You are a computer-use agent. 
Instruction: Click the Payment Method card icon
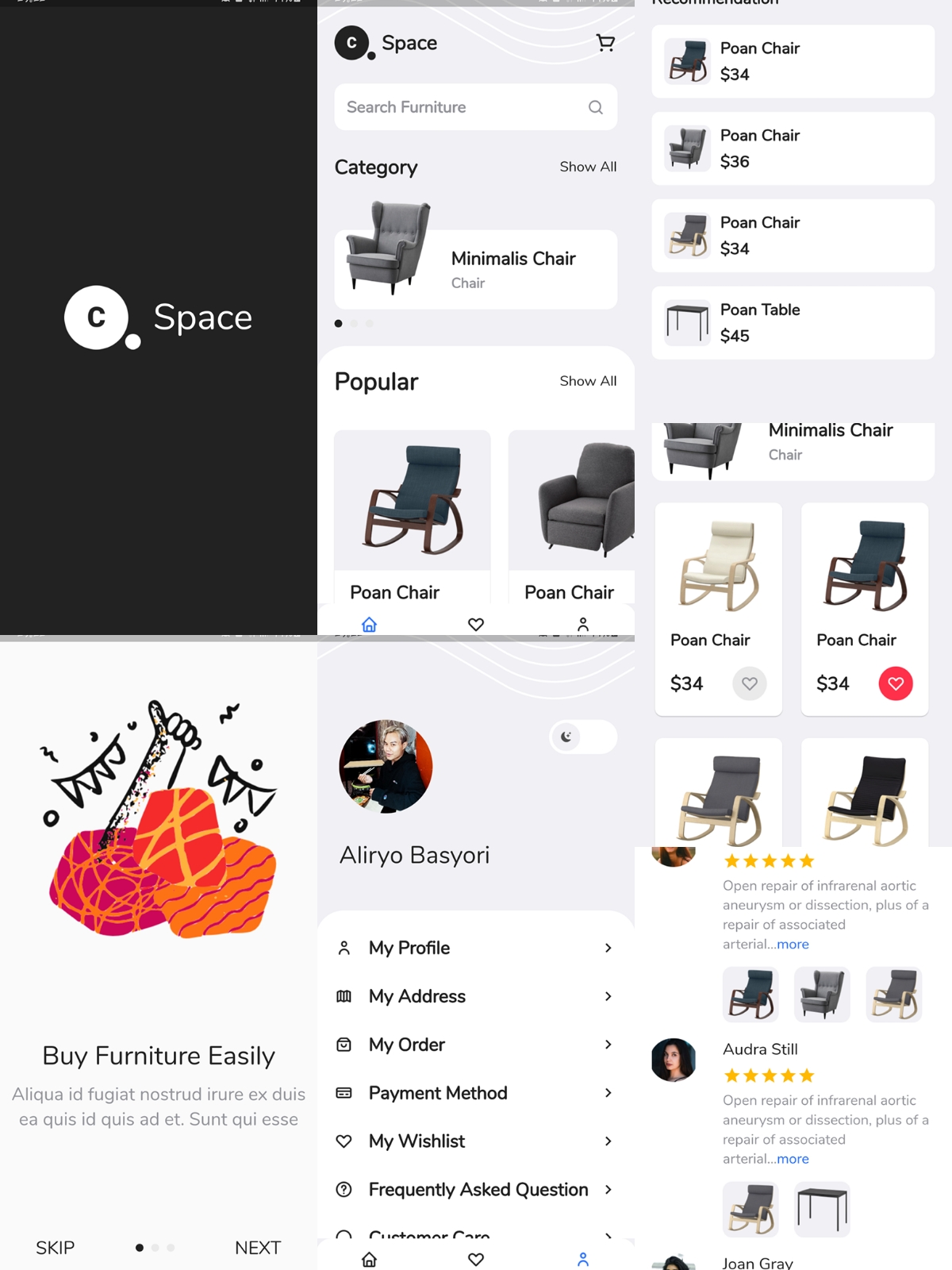(344, 1093)
